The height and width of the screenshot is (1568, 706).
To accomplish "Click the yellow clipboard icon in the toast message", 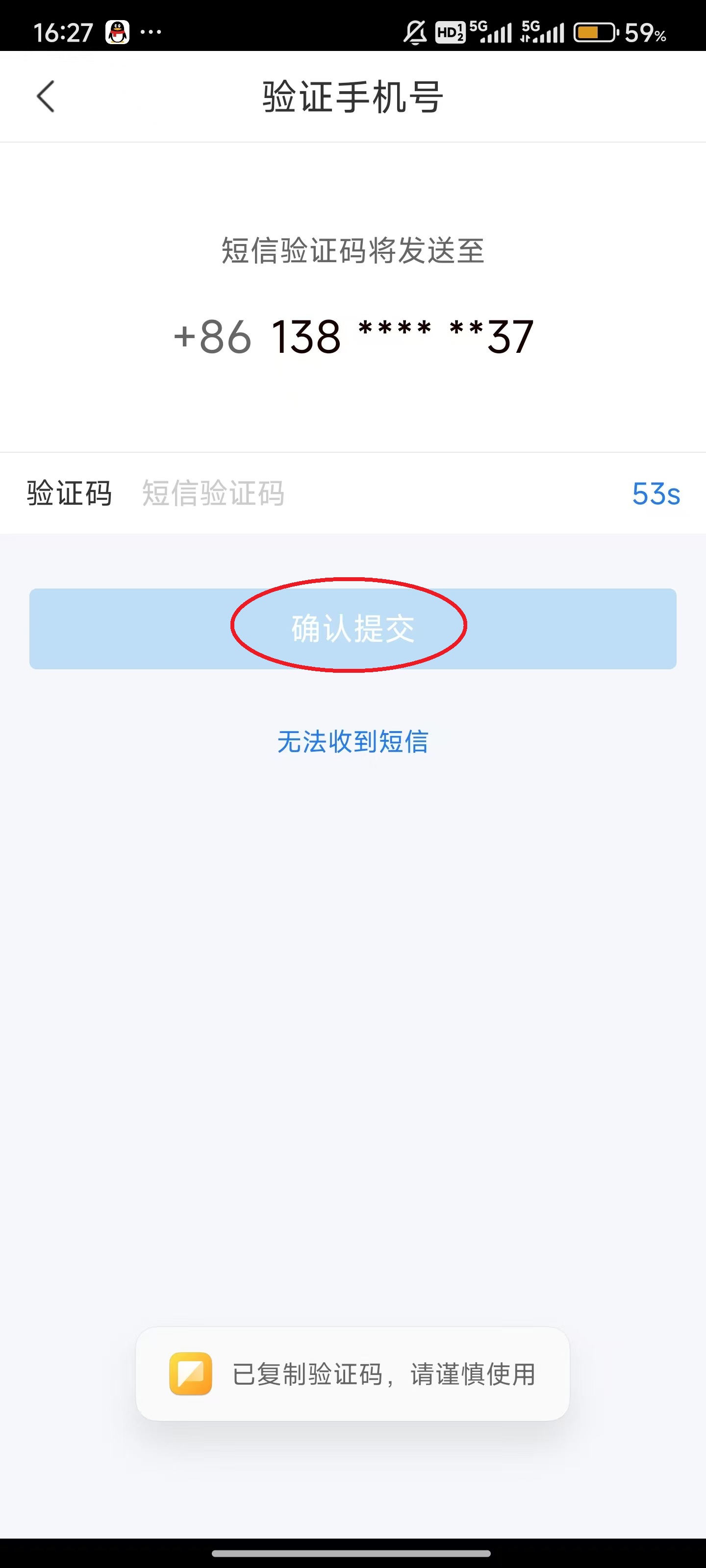I will tap(191, 1374).
